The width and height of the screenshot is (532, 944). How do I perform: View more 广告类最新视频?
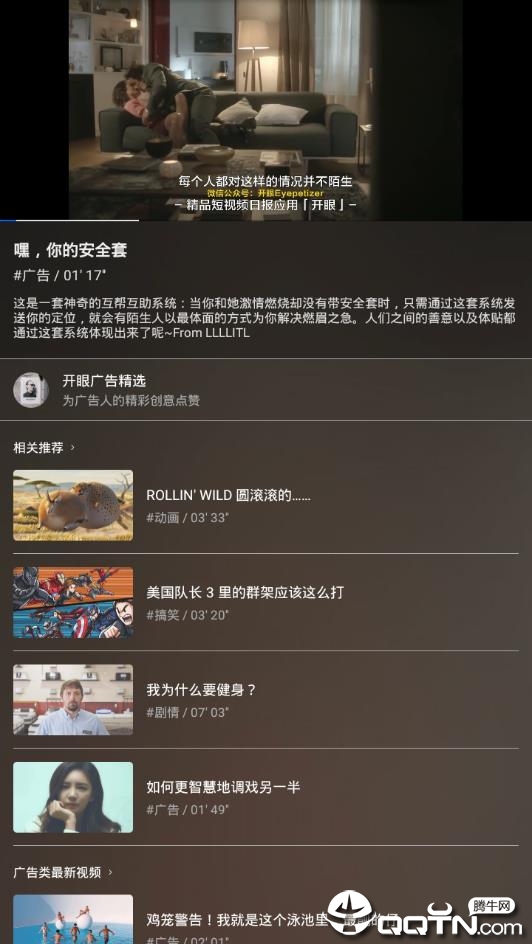click(x=63, y=872)
